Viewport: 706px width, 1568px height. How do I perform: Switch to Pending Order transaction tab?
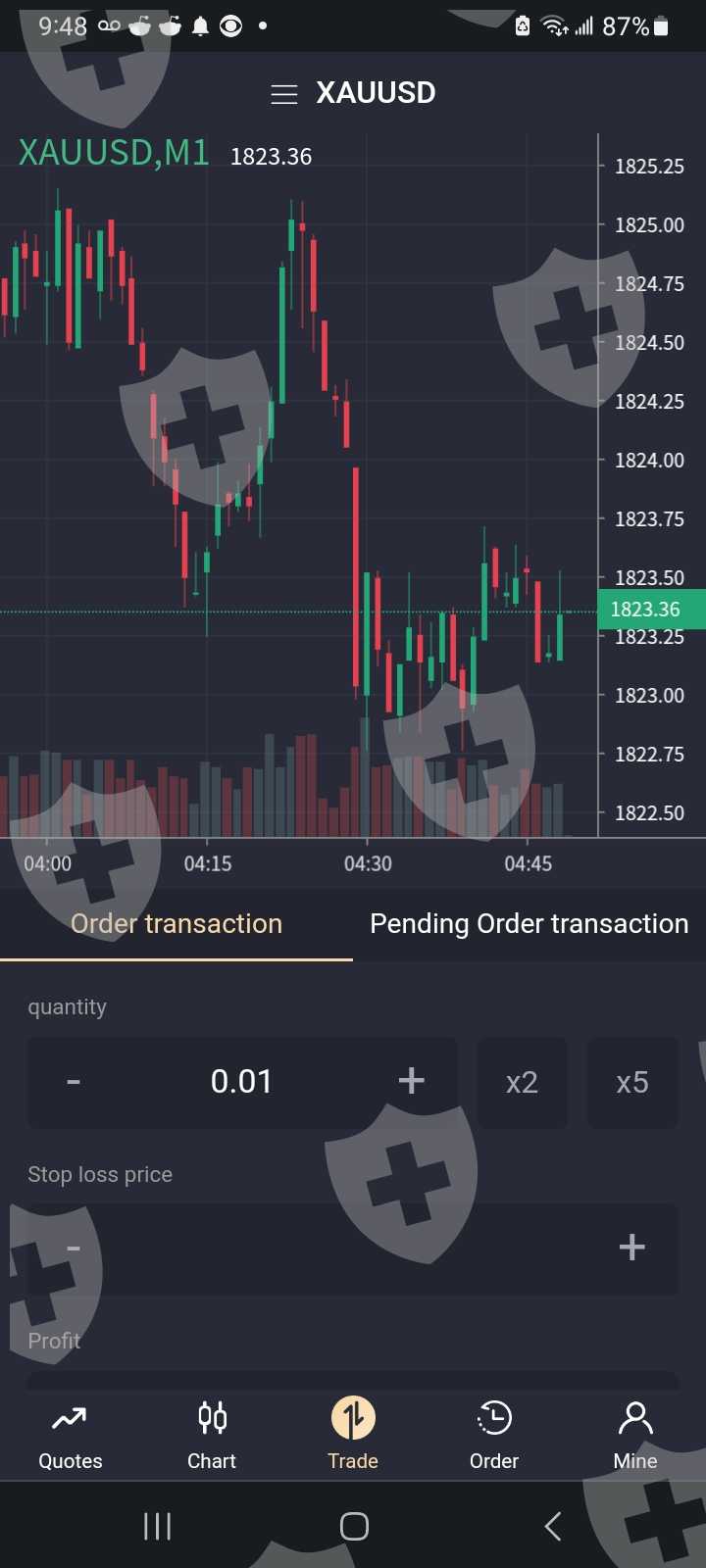[529, 924]
